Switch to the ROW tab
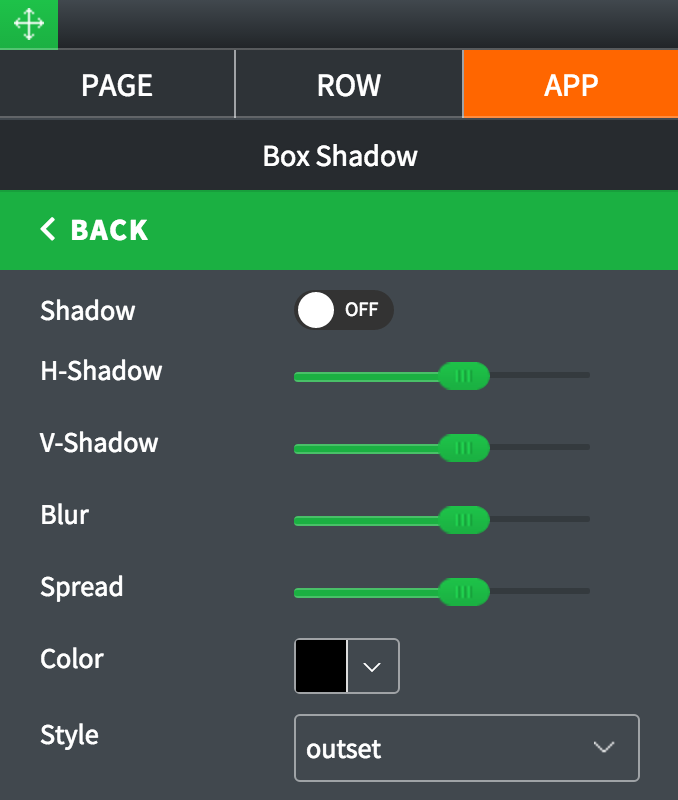This screenshot has width=678, height=800. pos(348,85)
